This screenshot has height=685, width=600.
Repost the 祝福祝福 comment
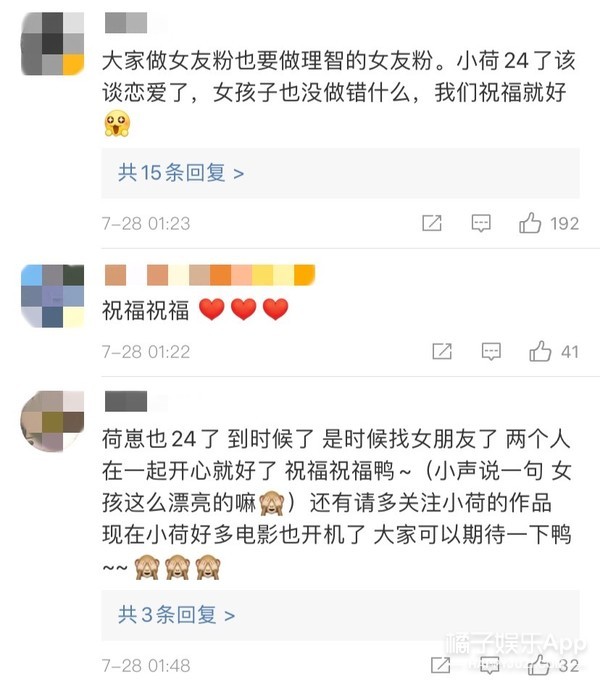tap(442, 352)
